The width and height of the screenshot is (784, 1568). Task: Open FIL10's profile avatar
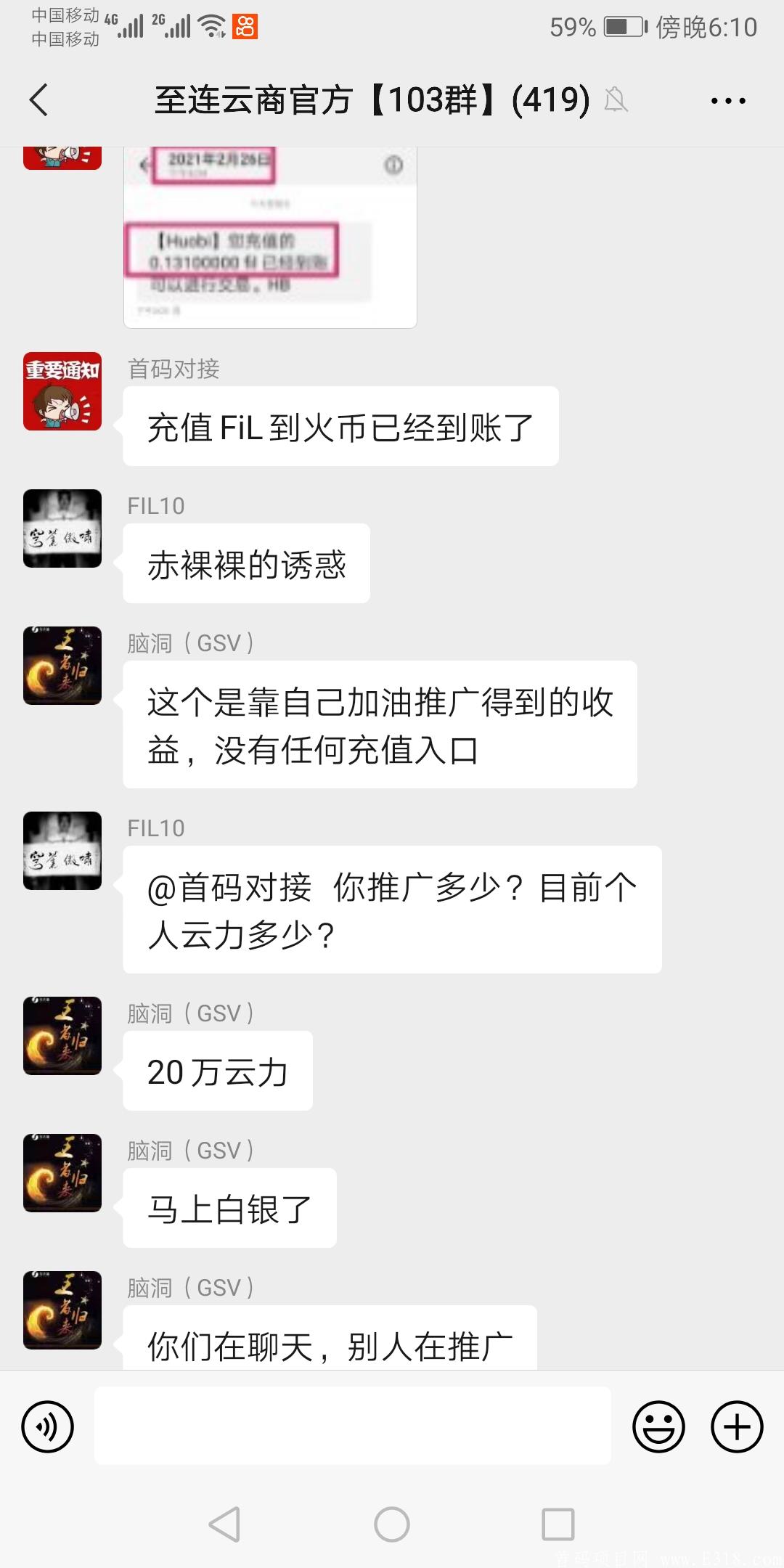[62, 528]
